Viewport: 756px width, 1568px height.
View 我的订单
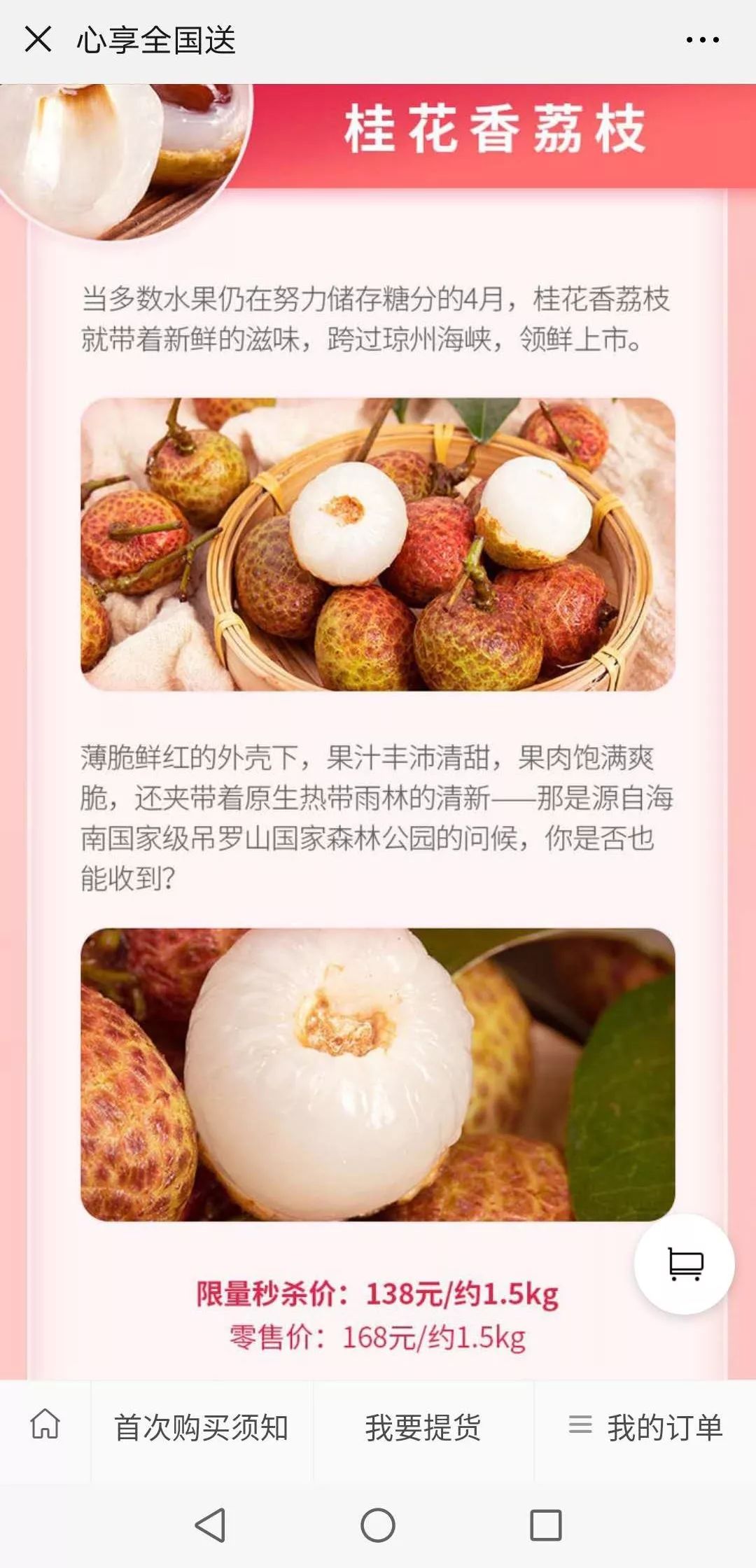(x=645, y=1427)
